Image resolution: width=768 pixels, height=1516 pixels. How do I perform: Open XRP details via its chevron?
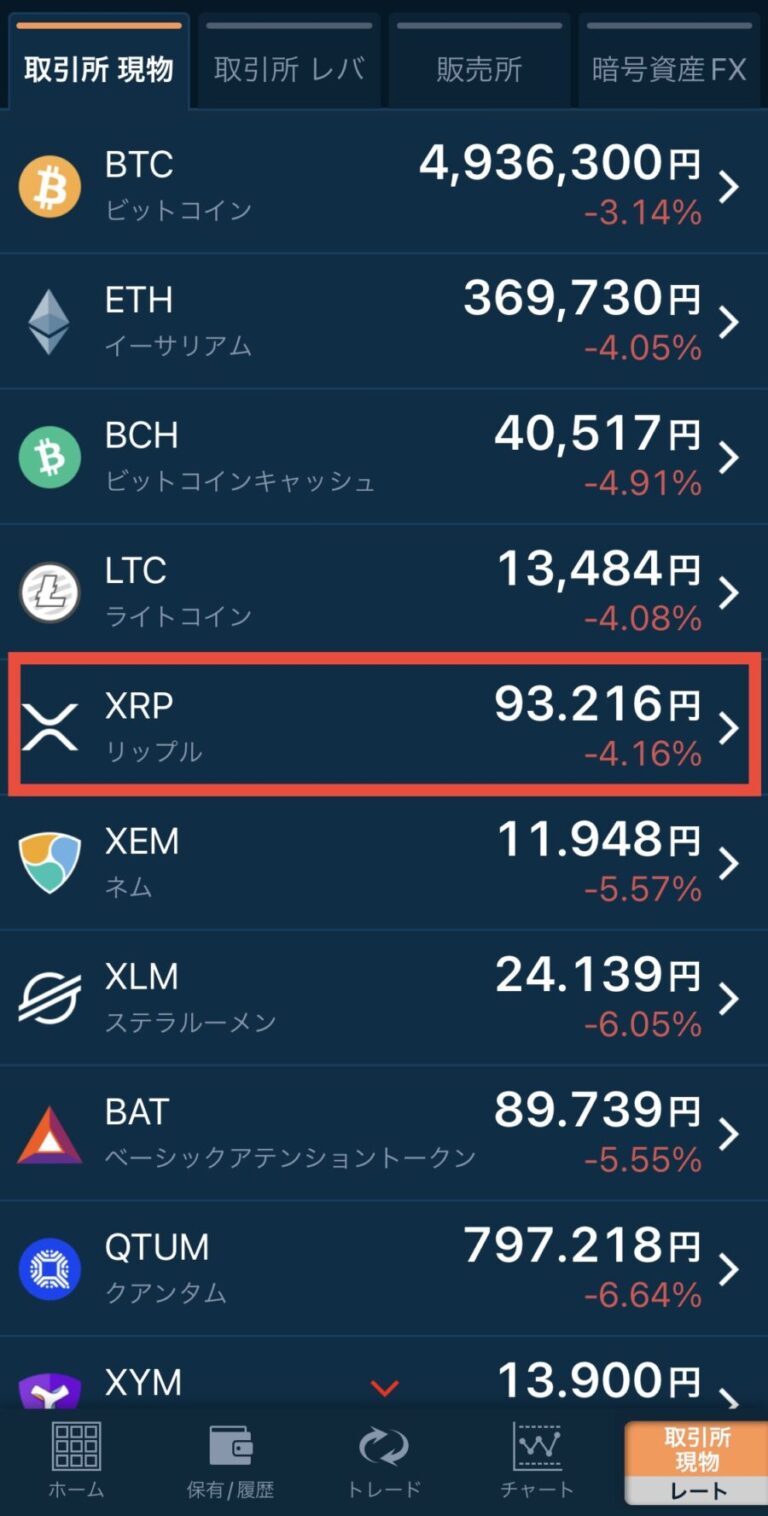[x=729, y=727]
